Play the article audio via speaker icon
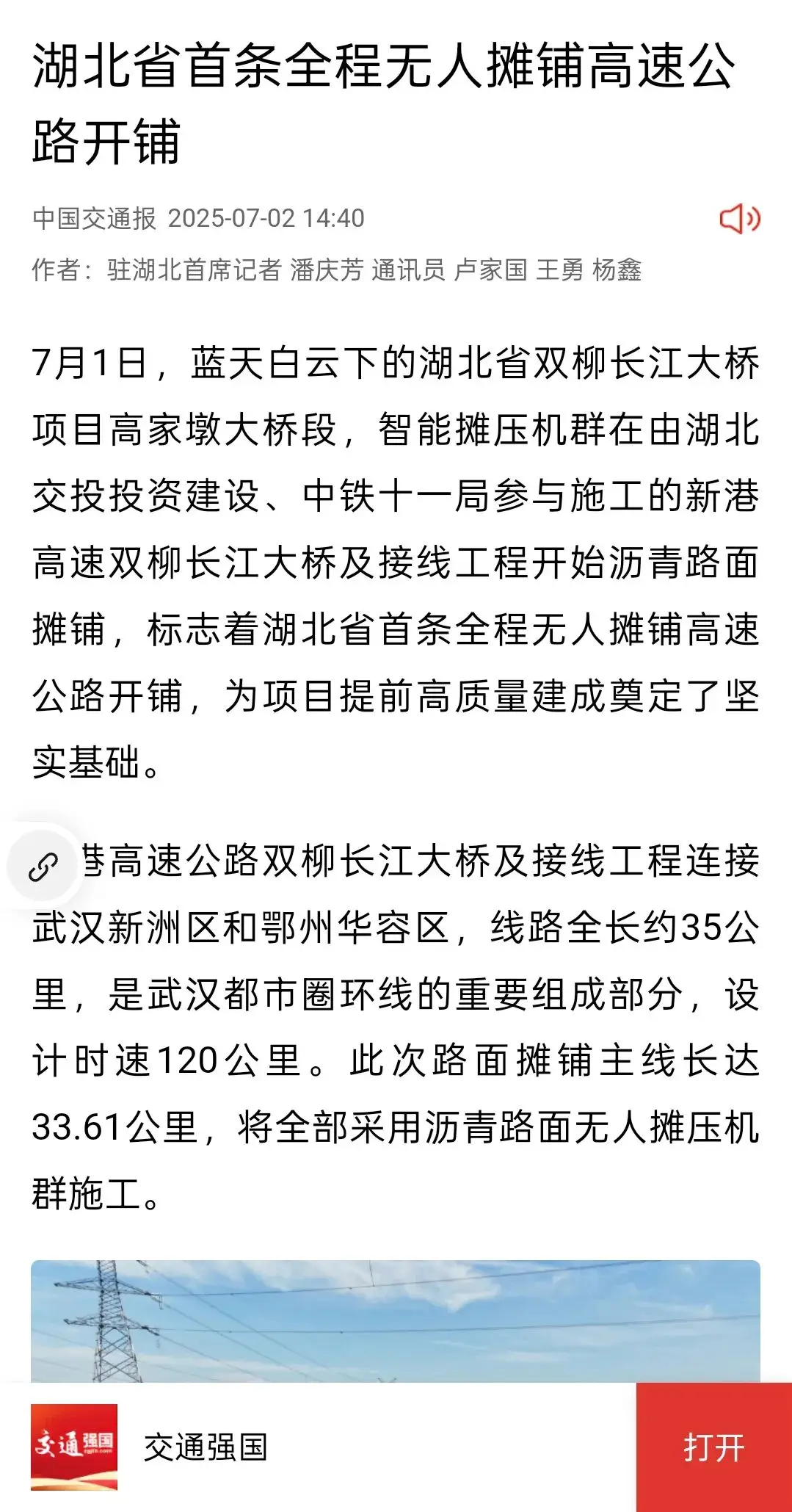This screenshot has width=792, height=1512. pyautogui.click(x=739, y=219)
